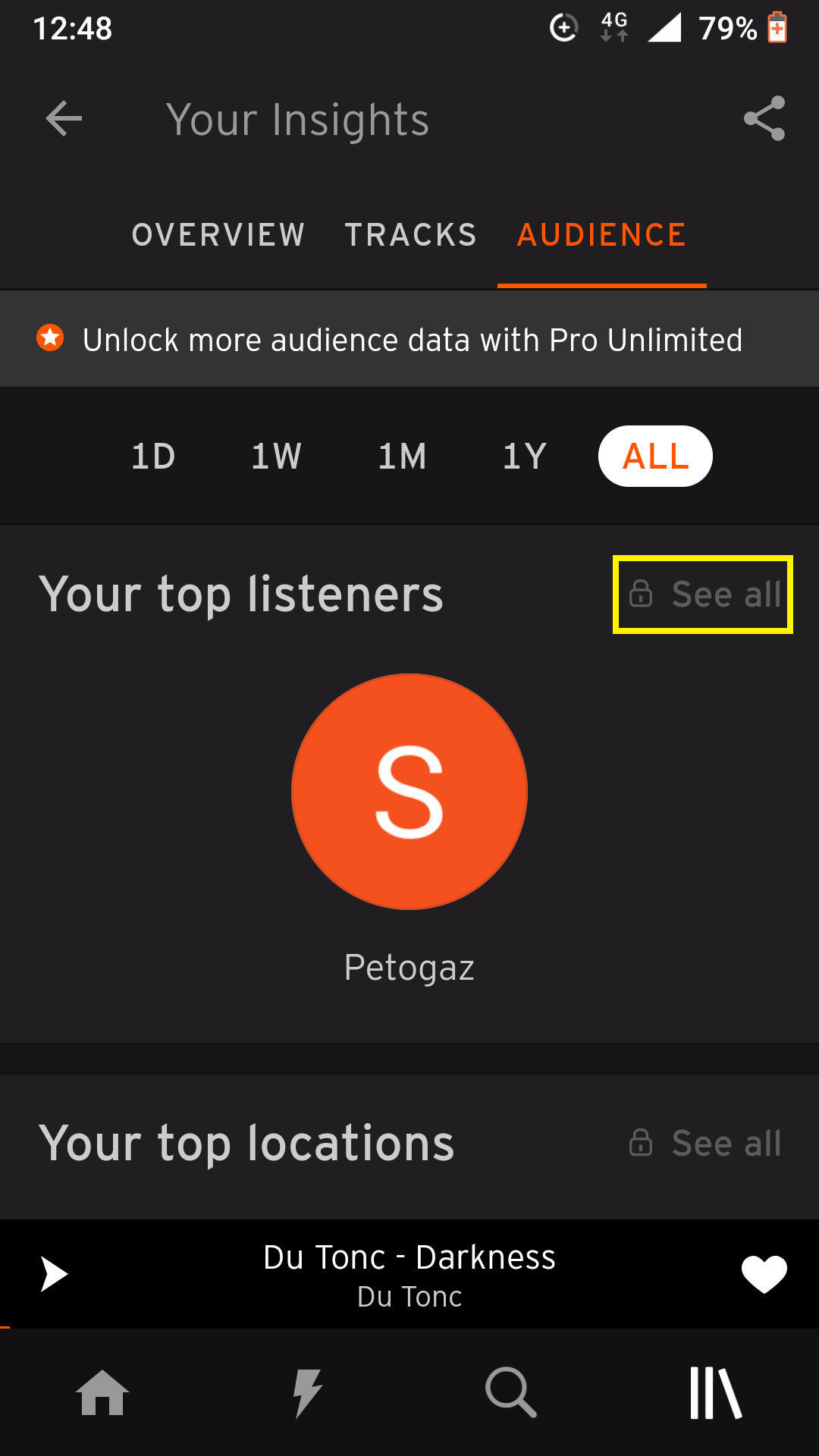Select the ALL time range pill
This screenshot has width=819, height=1456.
coord(655,456)
